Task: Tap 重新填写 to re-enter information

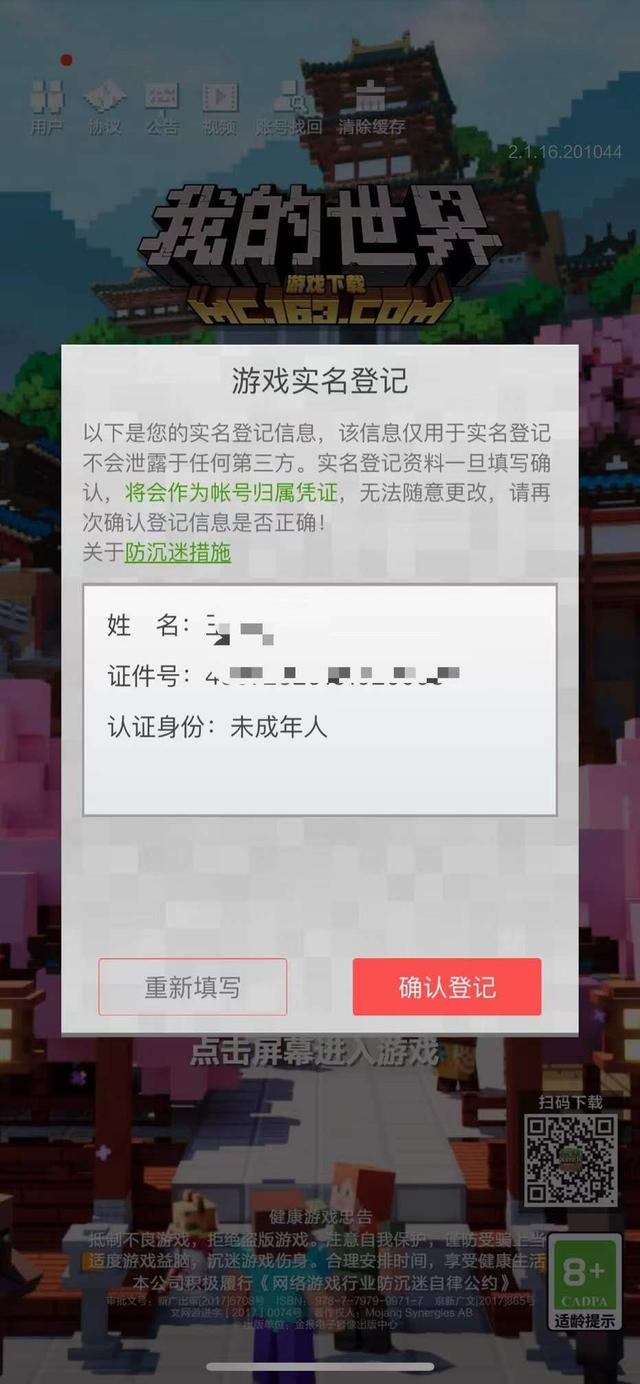Action: tap(193, 987)
